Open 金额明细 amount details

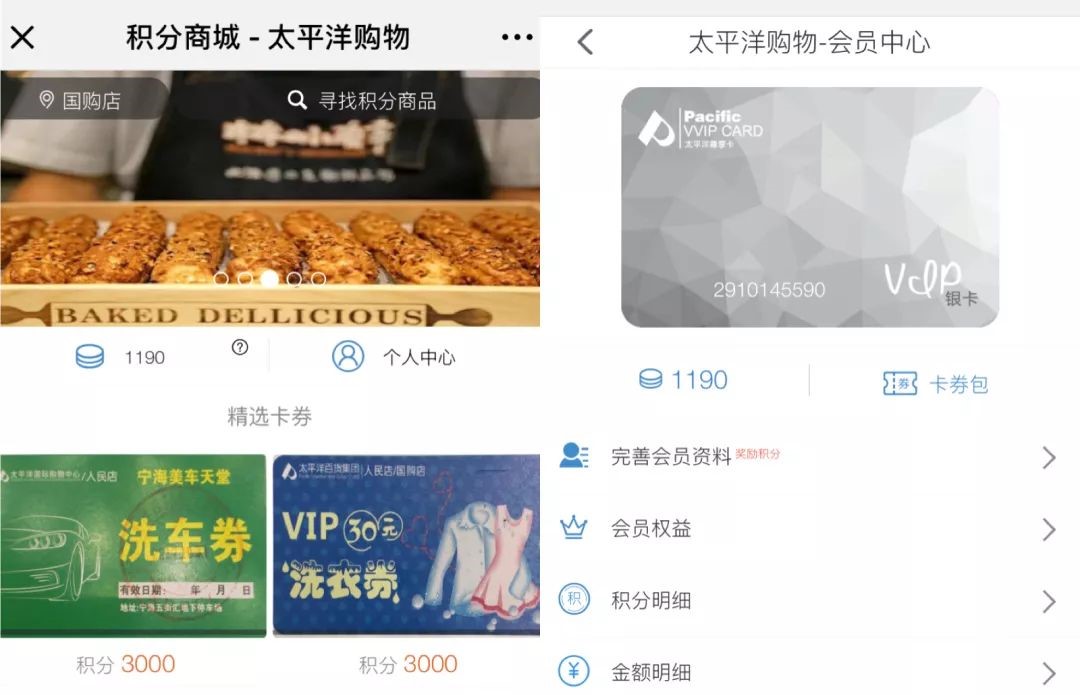click(810, 672)
